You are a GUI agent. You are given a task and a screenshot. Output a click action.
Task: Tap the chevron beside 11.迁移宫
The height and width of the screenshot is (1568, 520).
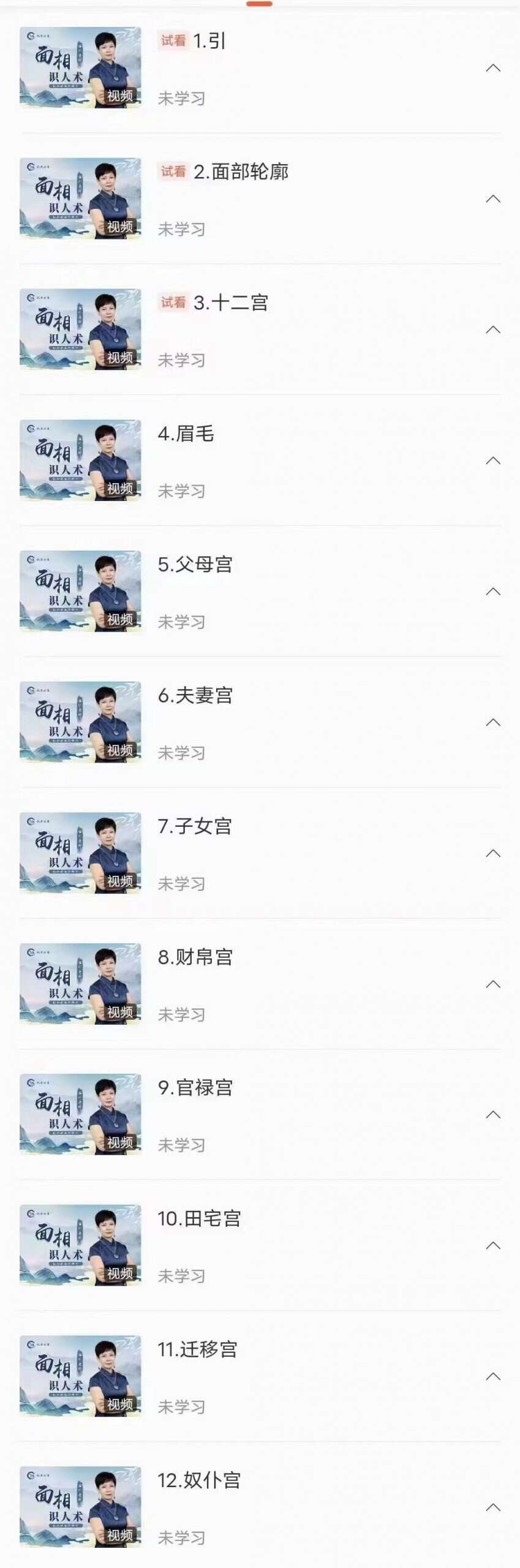[x=493, y=1377]
